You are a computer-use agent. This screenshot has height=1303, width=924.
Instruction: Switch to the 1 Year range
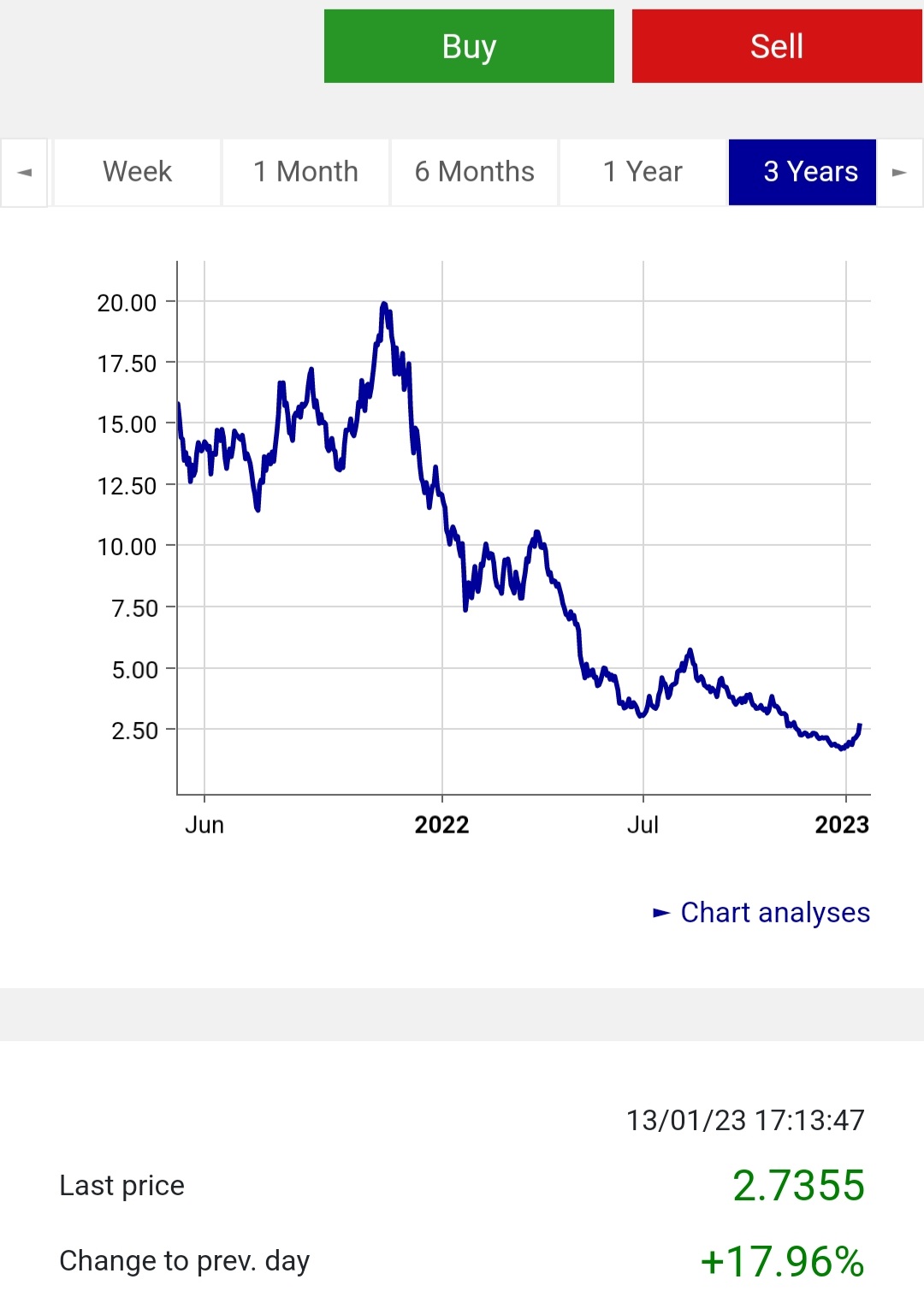[x=643, y=172]
